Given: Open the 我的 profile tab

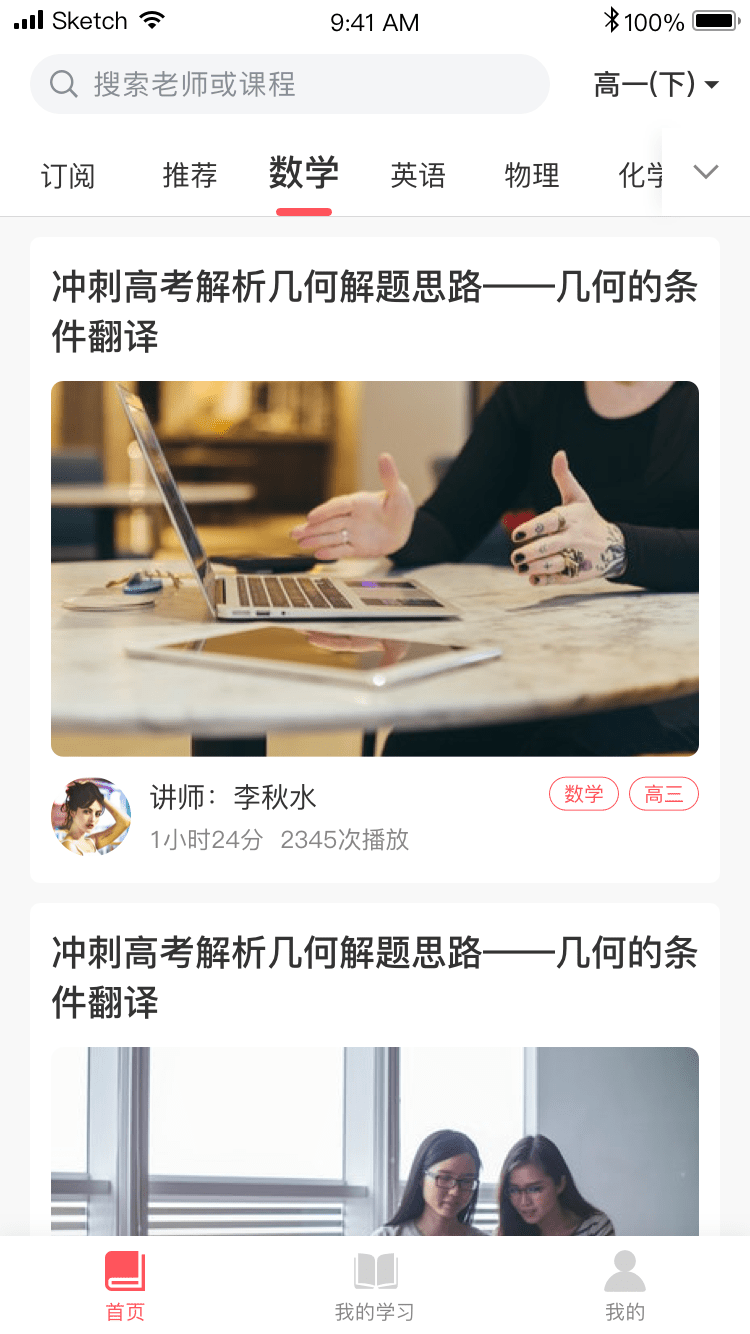Looking at the screenshot, I should point(625,1286).
